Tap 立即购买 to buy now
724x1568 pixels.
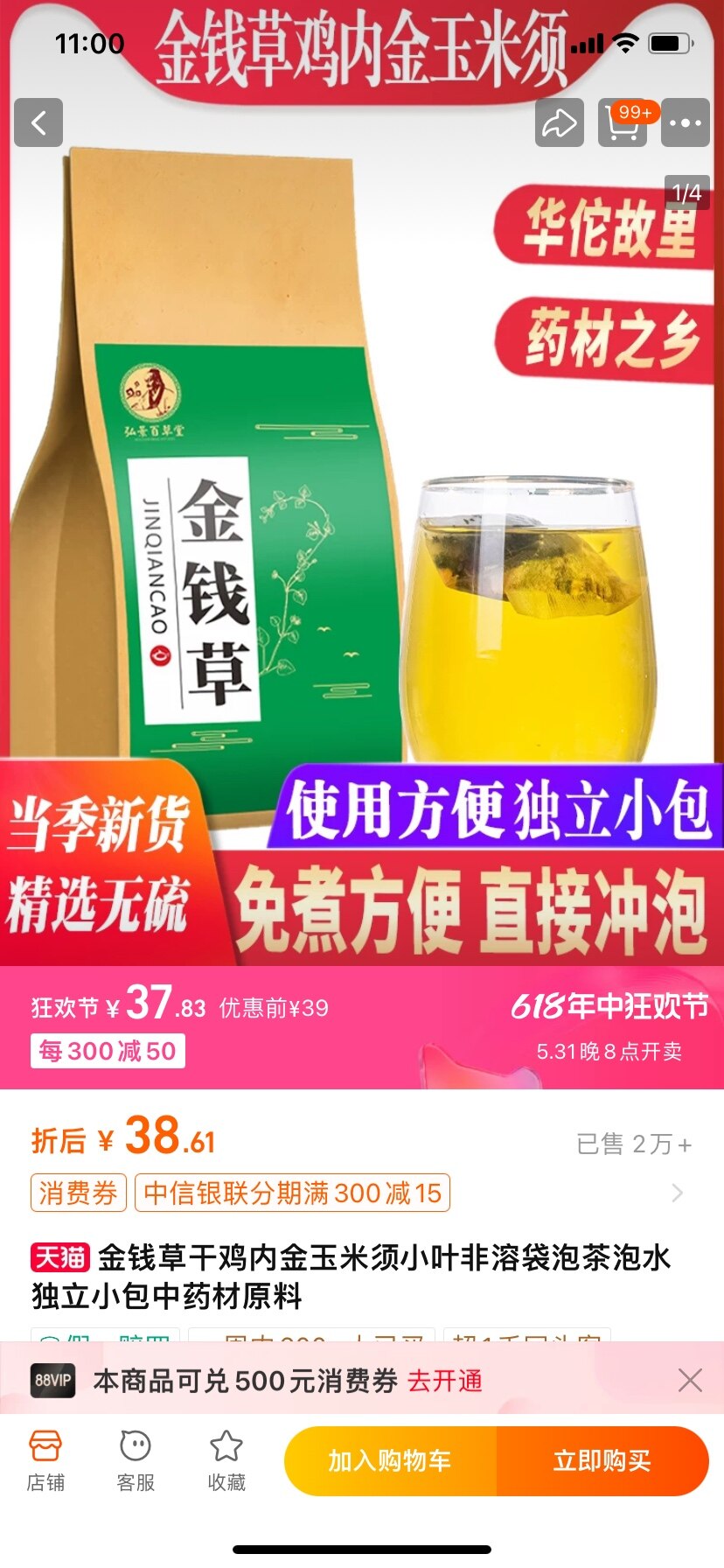602,1460
